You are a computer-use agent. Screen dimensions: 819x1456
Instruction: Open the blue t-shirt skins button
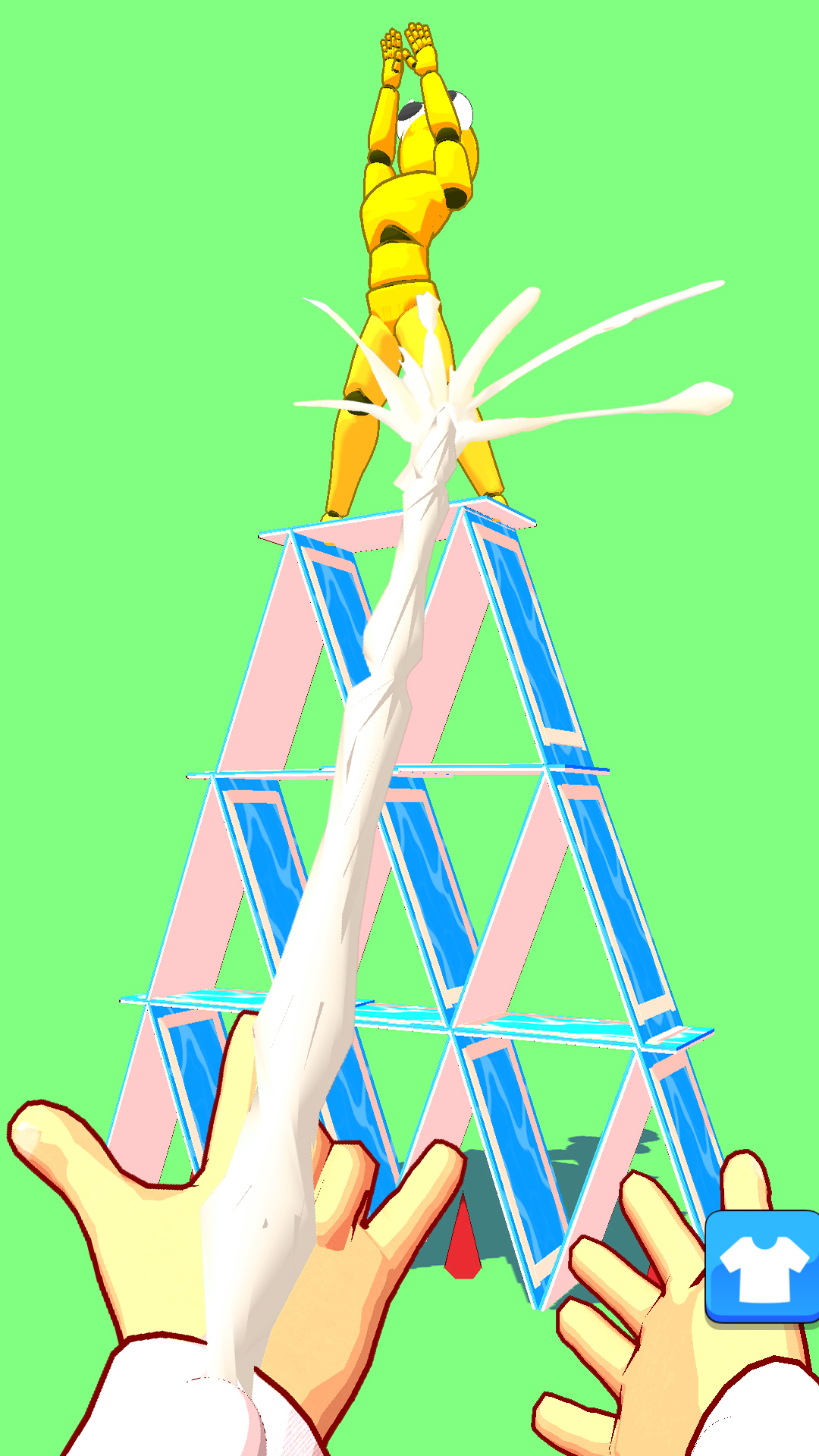point(762,1267)
